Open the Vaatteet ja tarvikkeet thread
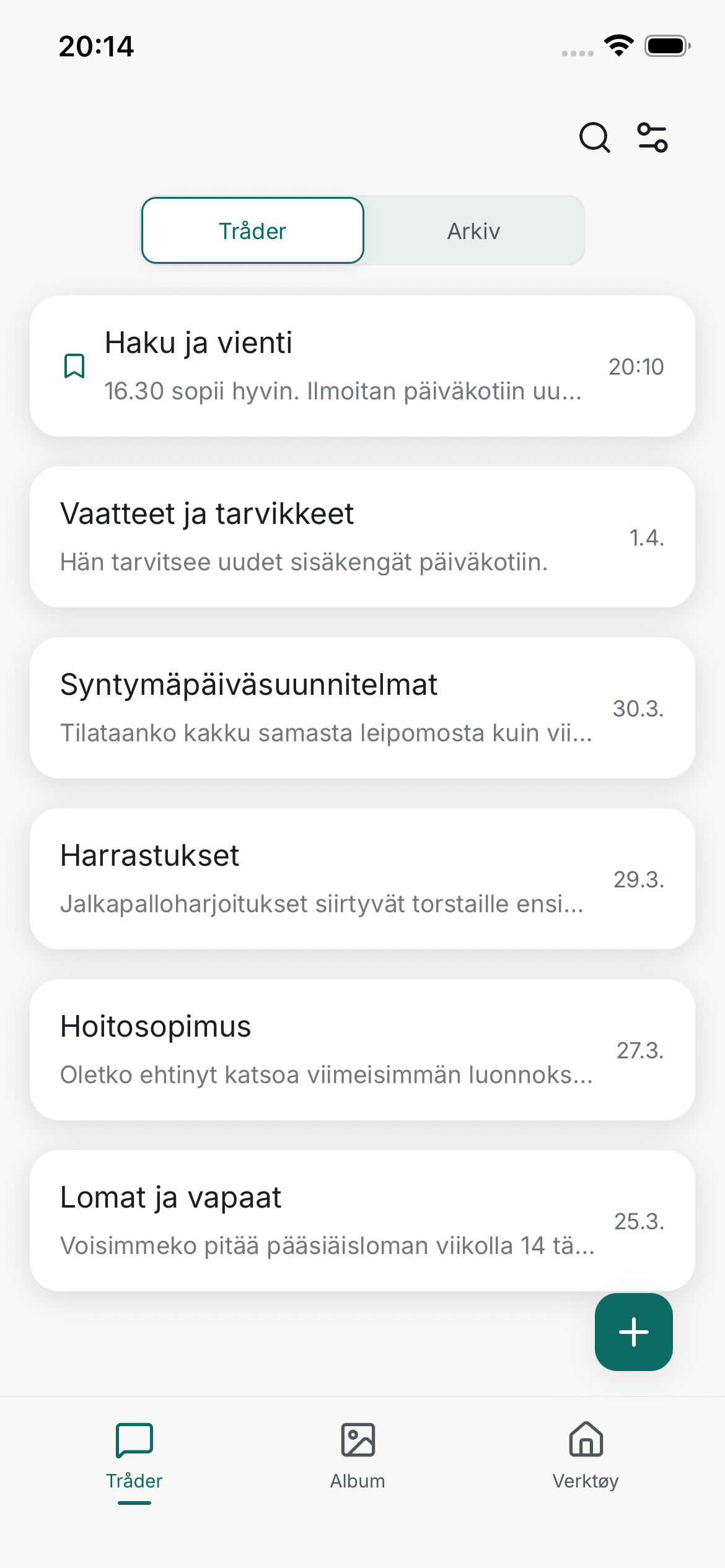Screen dimensions: 725x1568 click(362, 536)
